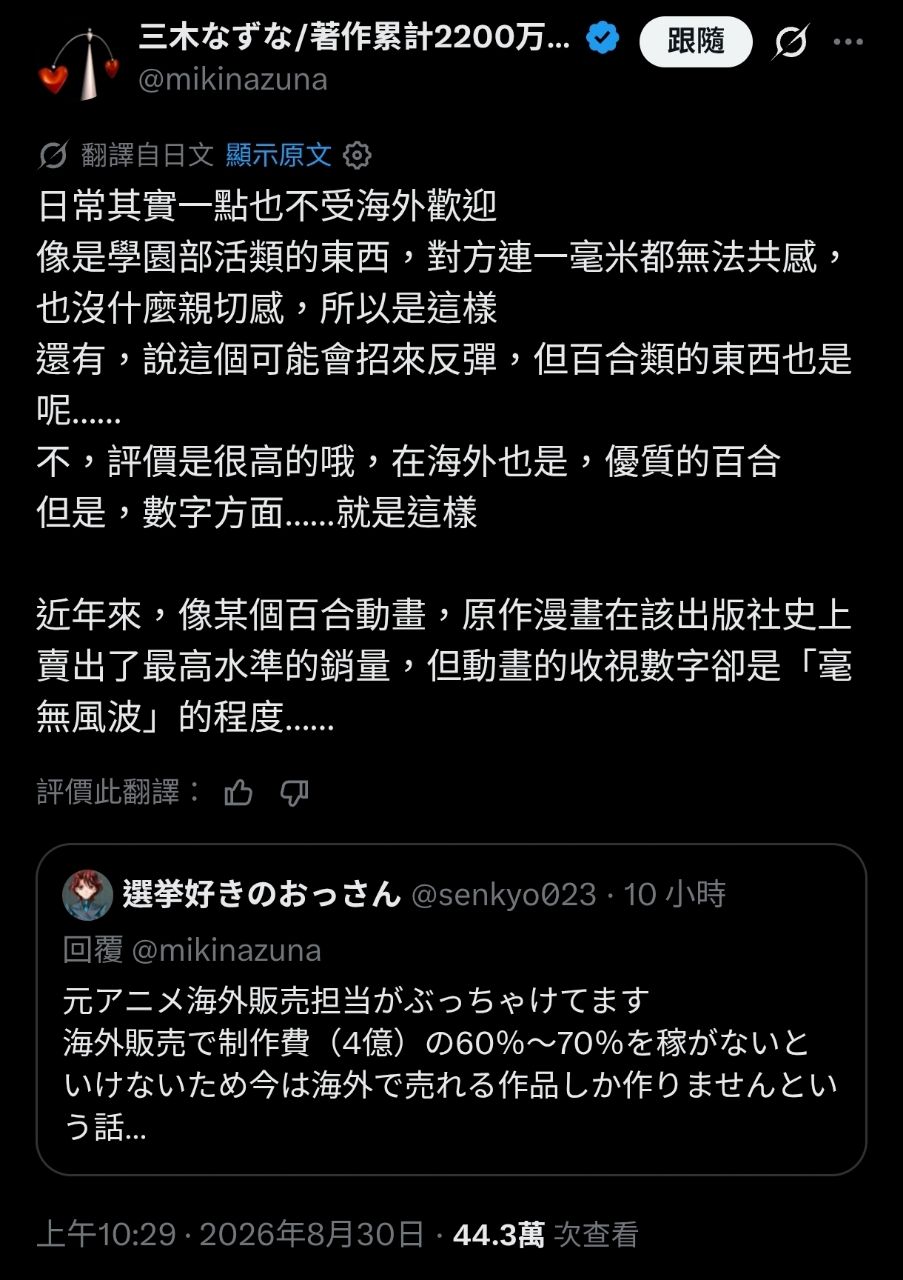Tap the 跟隨 follow button
The width and height of the screenshot is (903, 1280).
point(695,42)
